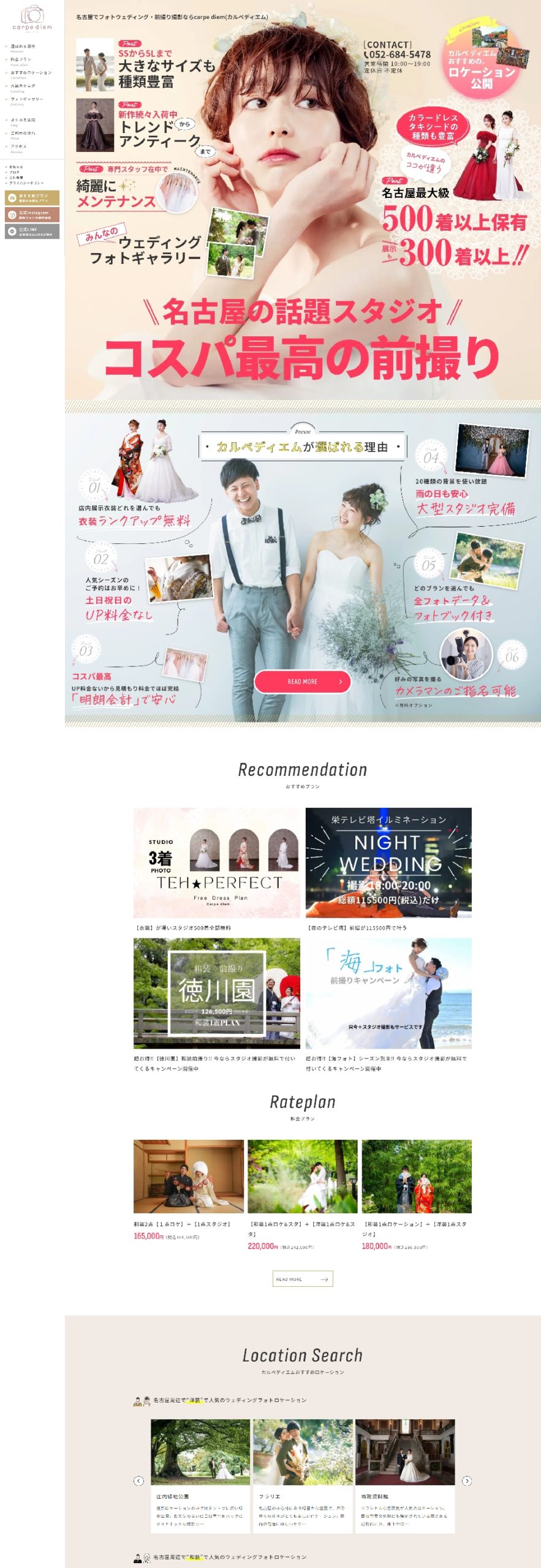
Task: Open the NIGHT WEDDING plan card
Action: tap(388, 870)
